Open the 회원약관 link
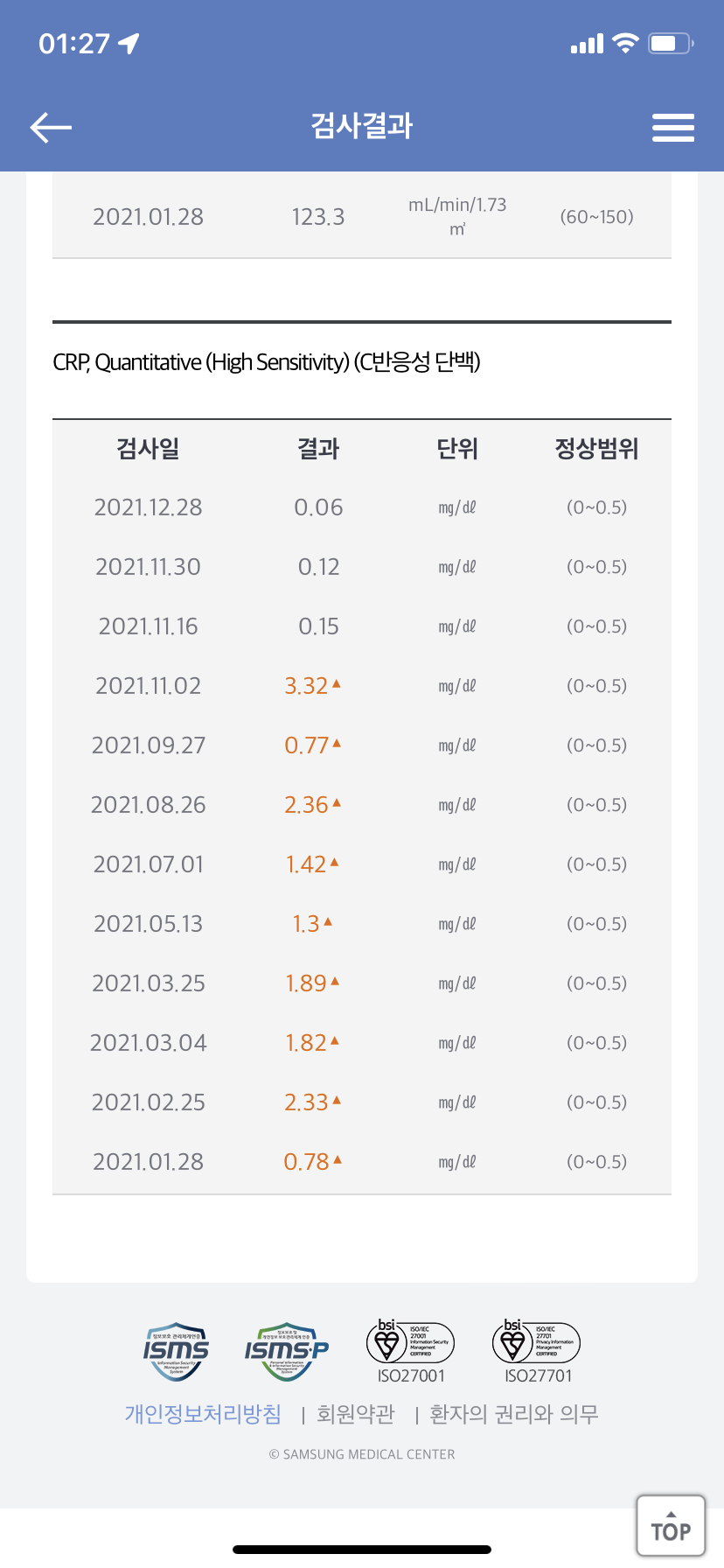The width and height of the screenshot is (724, 1568). click(x=355, y=1414)
